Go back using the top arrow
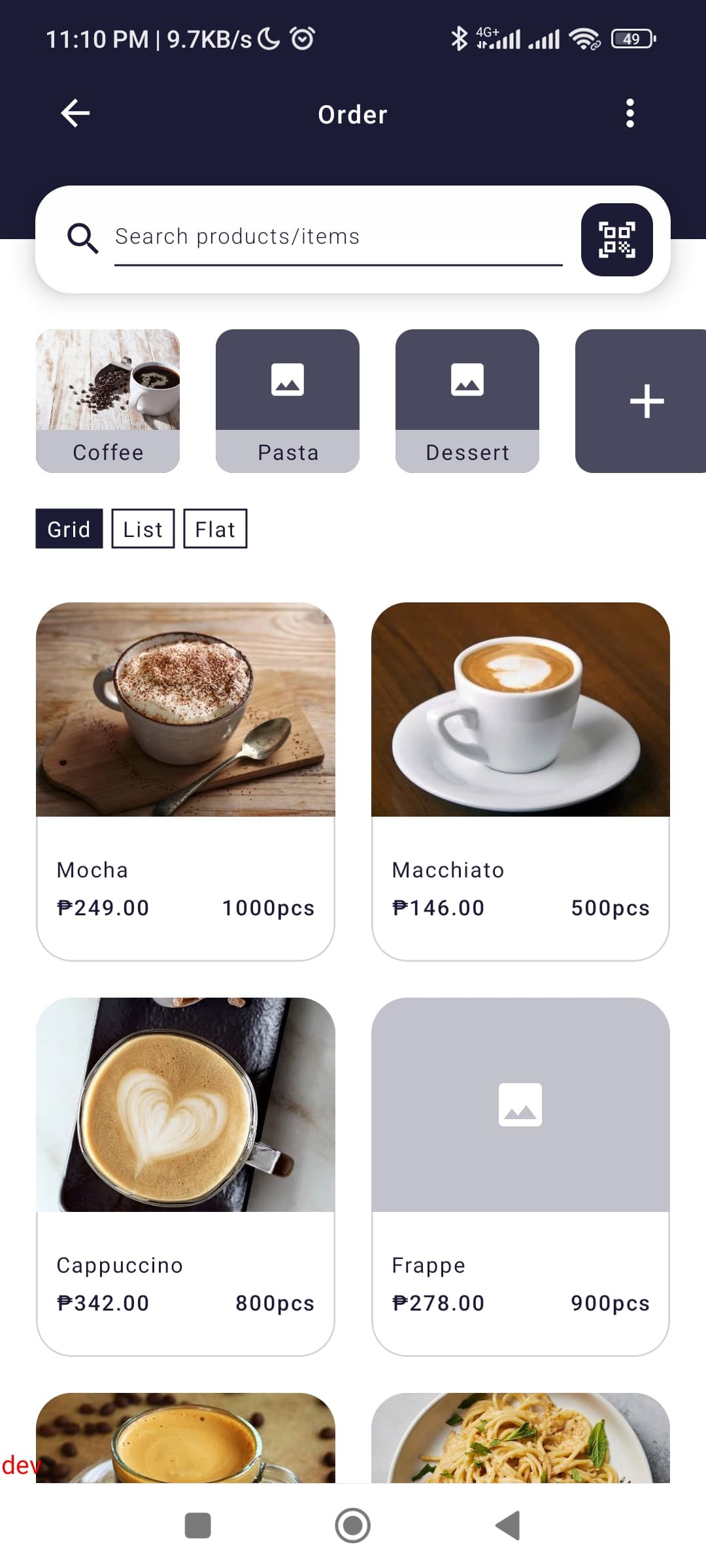The image size is (706, 1568). click(75, 113)
